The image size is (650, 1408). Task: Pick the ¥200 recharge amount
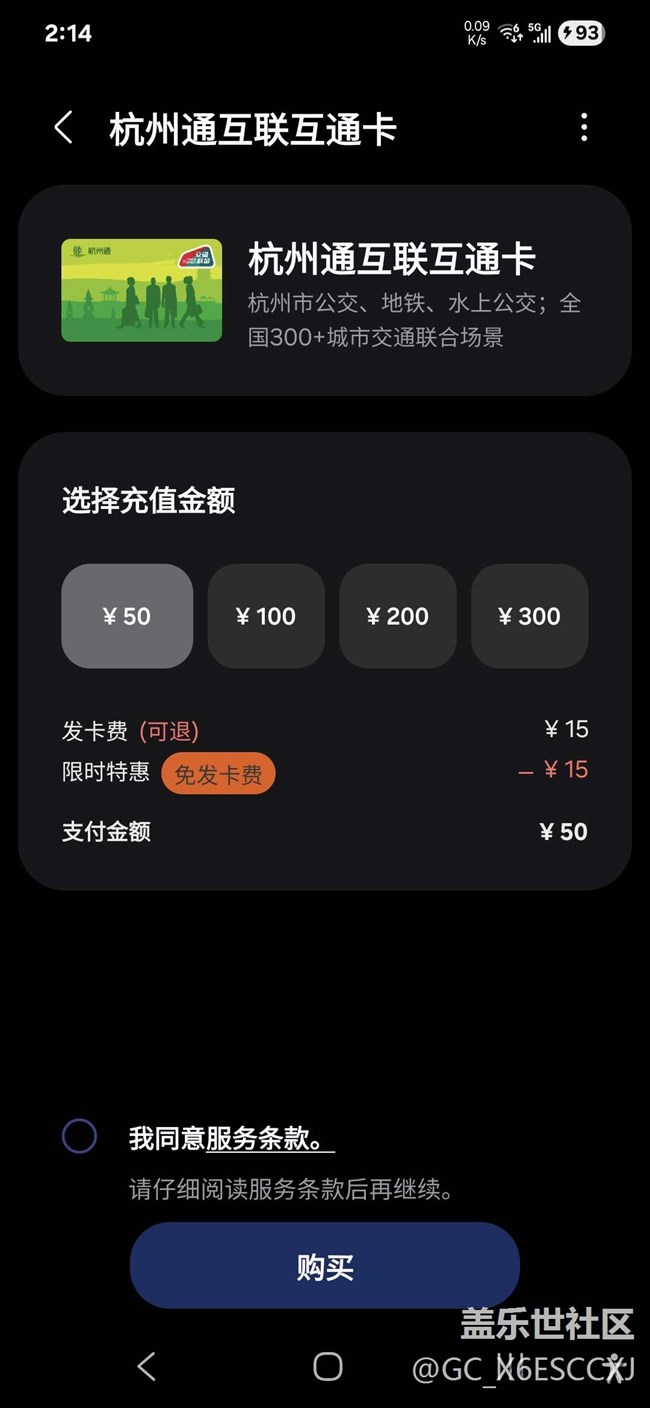pos(398,616)
